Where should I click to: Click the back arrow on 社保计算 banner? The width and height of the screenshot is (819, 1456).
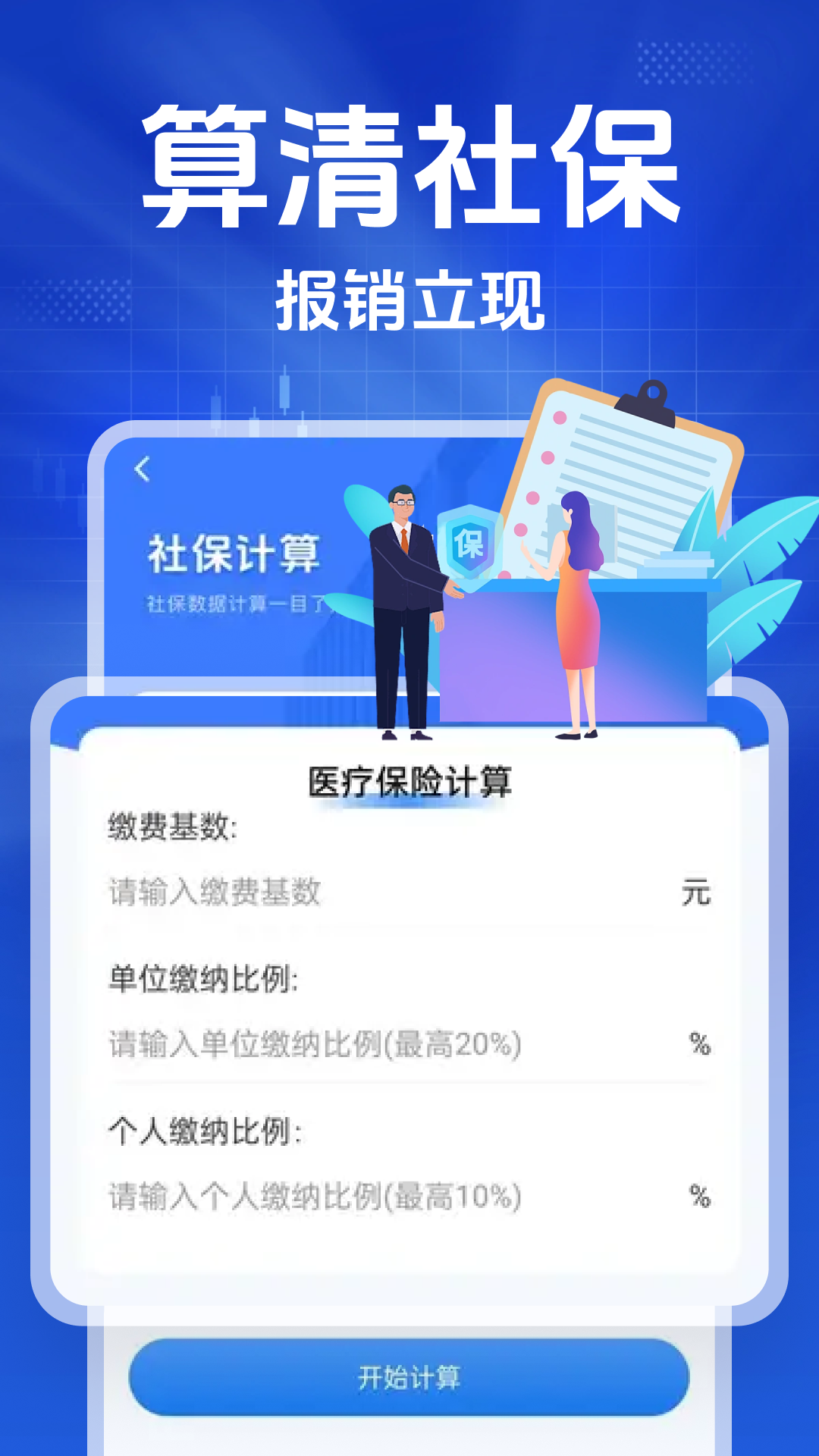(141, 469)
